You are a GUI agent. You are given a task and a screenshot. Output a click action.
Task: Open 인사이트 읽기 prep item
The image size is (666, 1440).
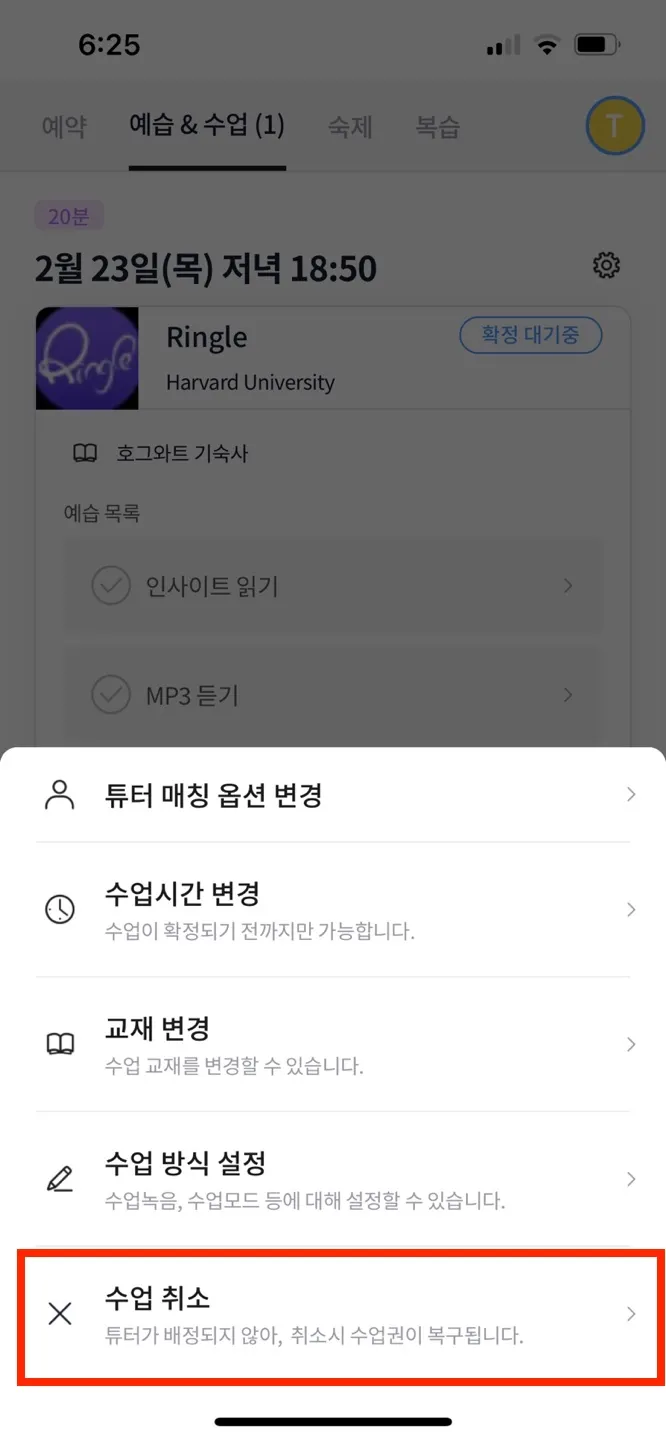pos(334,586)
